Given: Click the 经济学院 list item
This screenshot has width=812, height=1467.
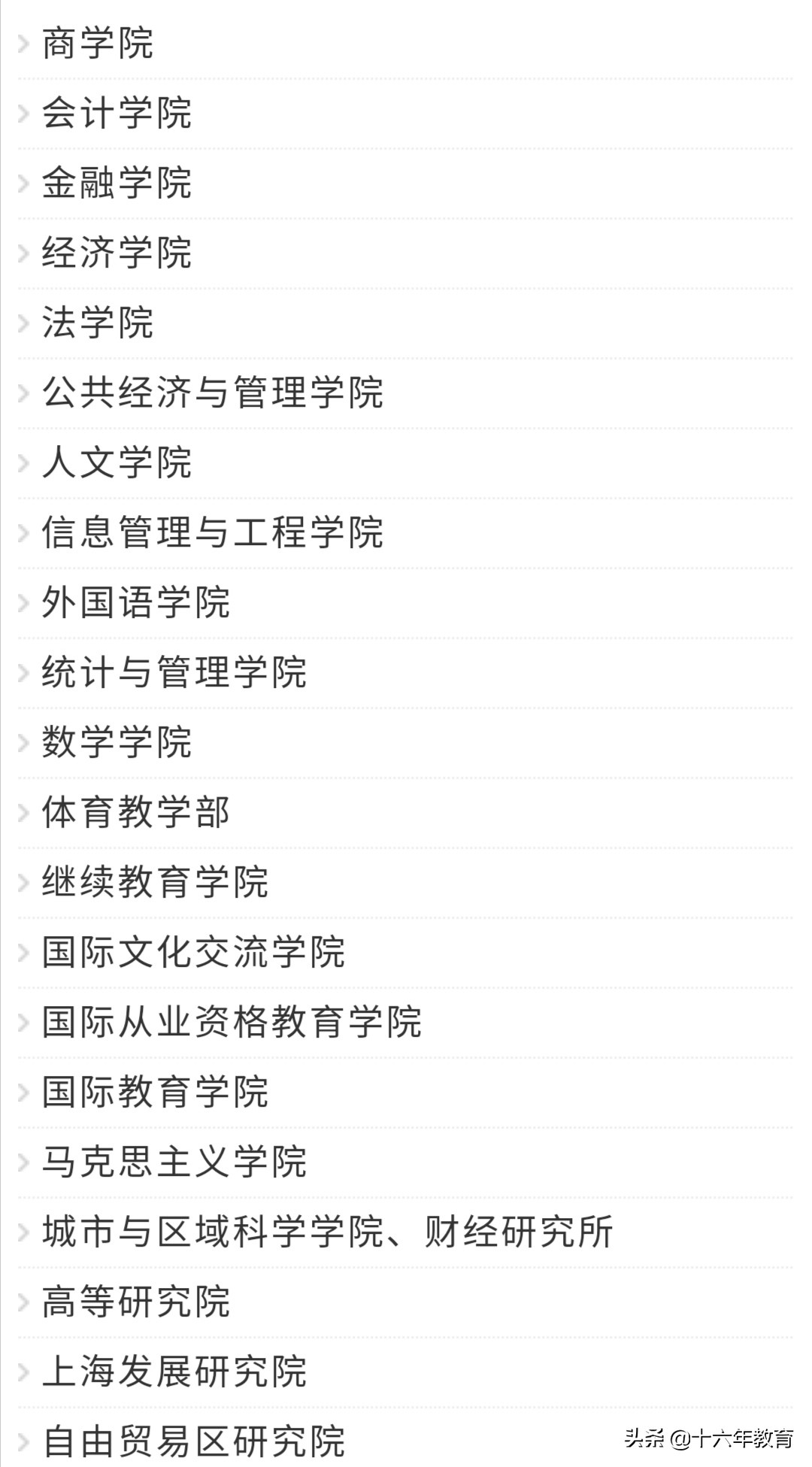Looking at the screenshot, I should click(117, 252).
